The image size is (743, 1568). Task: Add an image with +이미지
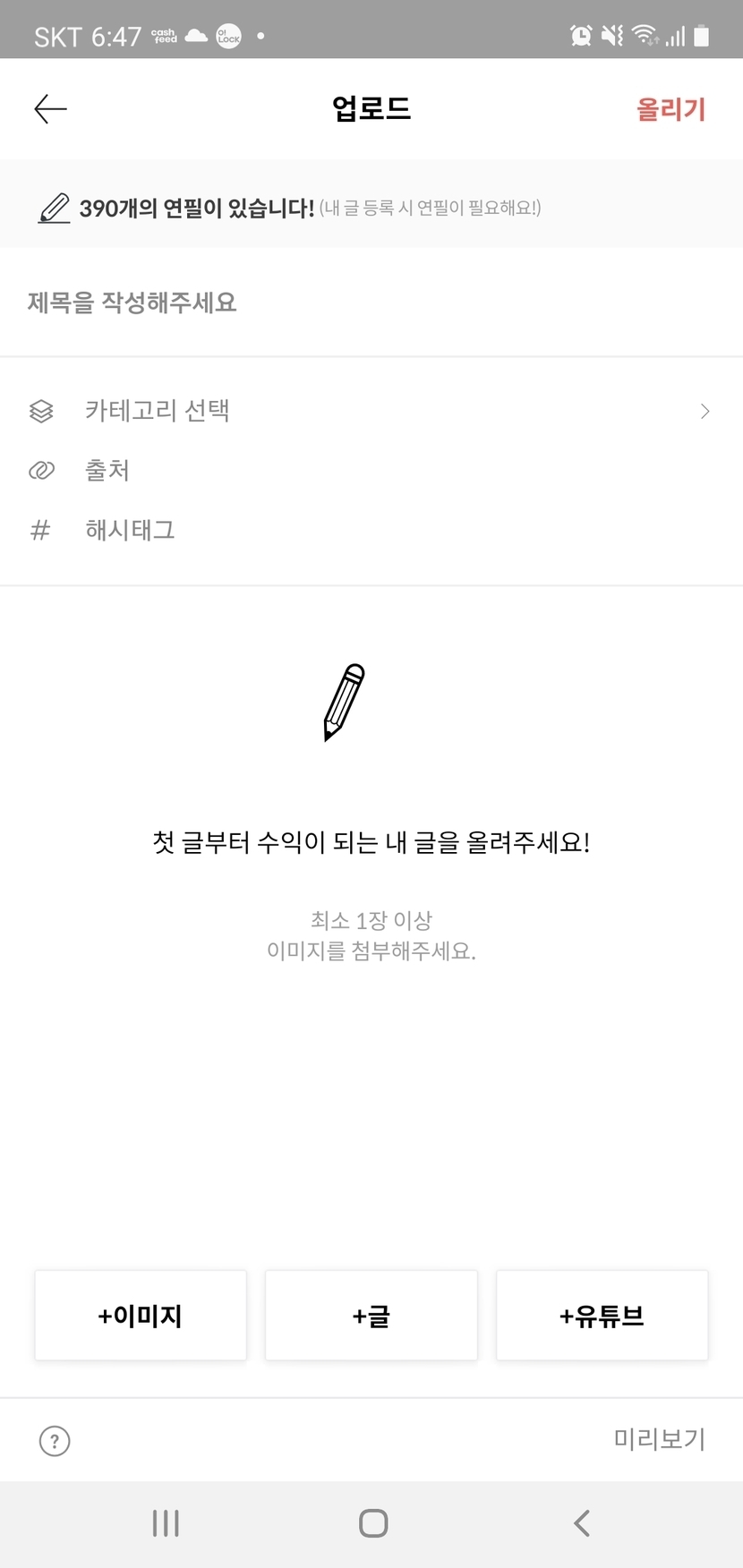pos(141,1316)
